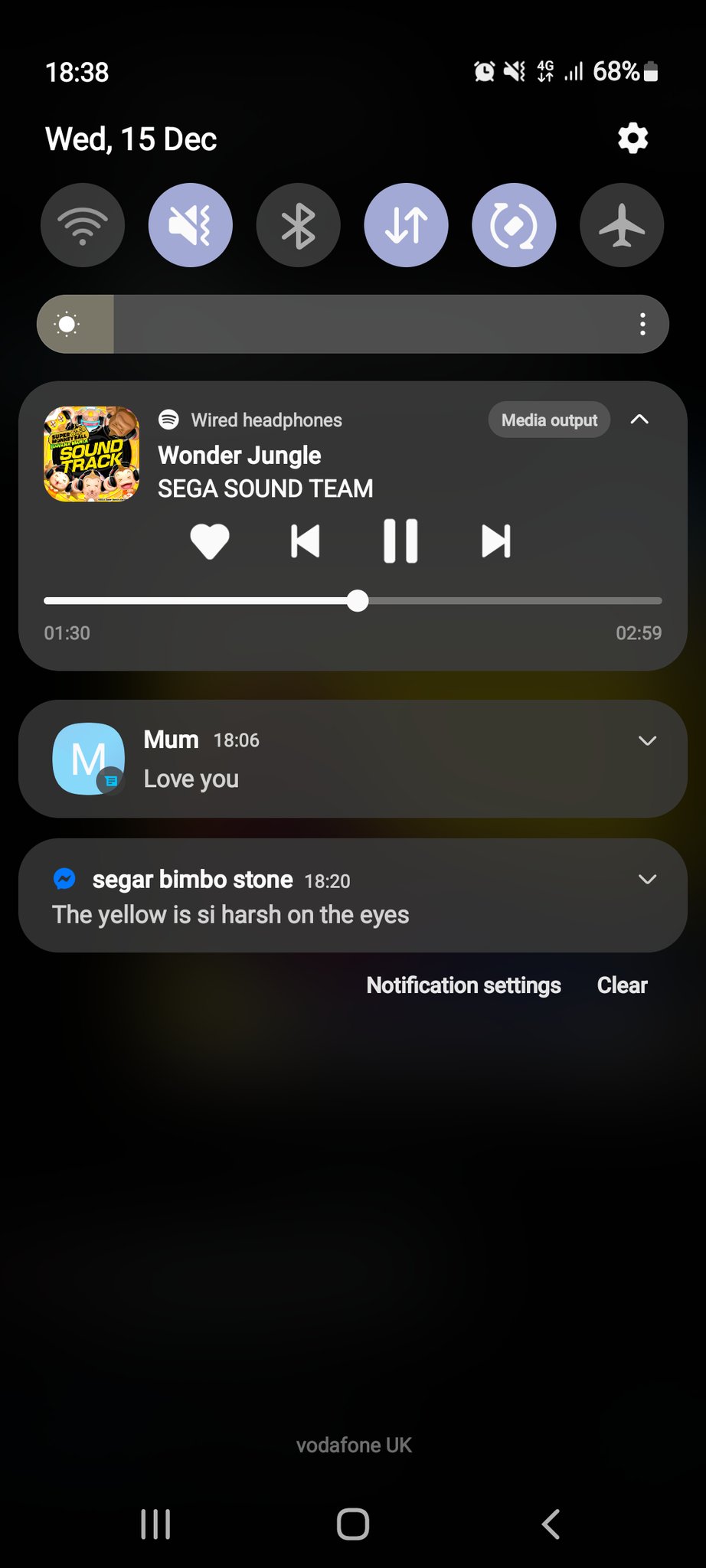This screenshot has height=1568, width=706.
Task: Expand segar bimbo stone's Messenger notification
Action: (x=647, y=879)
